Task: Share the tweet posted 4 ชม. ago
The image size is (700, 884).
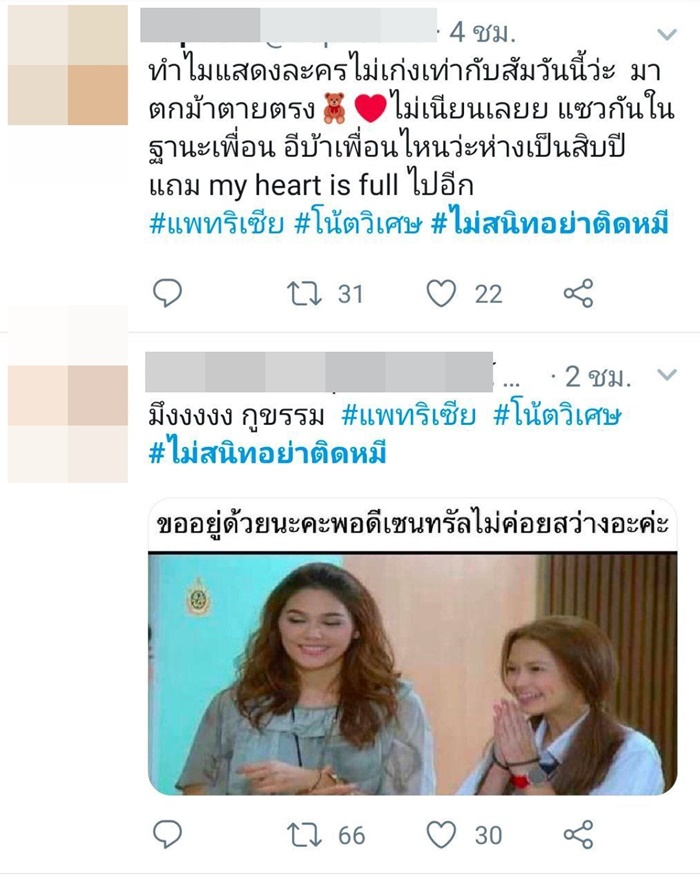Action: (578, 292)
